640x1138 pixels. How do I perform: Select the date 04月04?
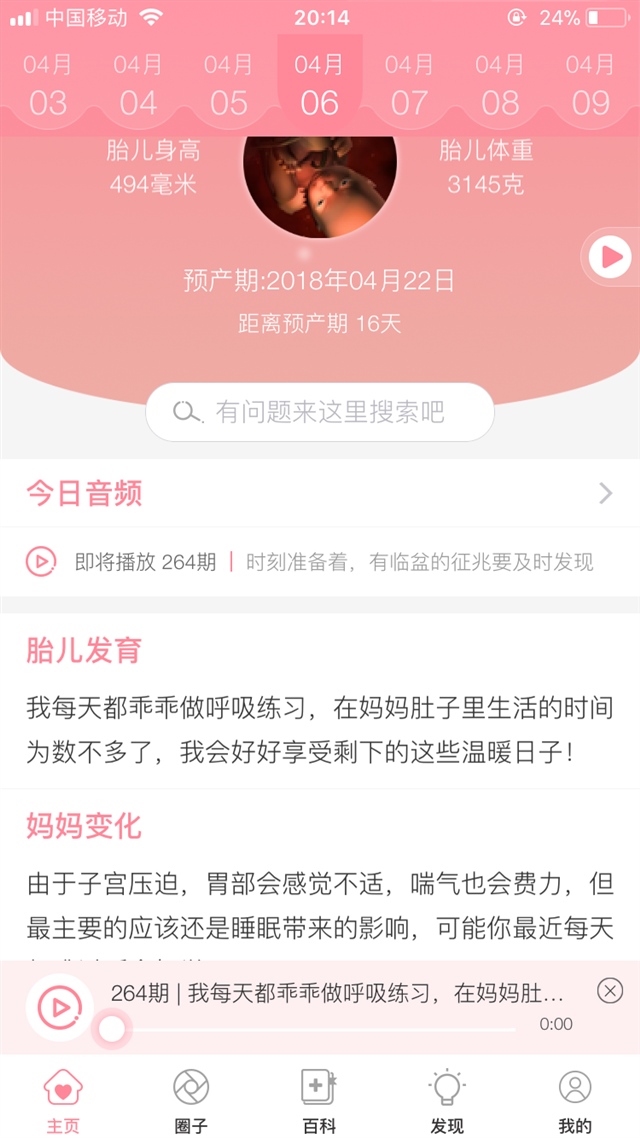138,85
